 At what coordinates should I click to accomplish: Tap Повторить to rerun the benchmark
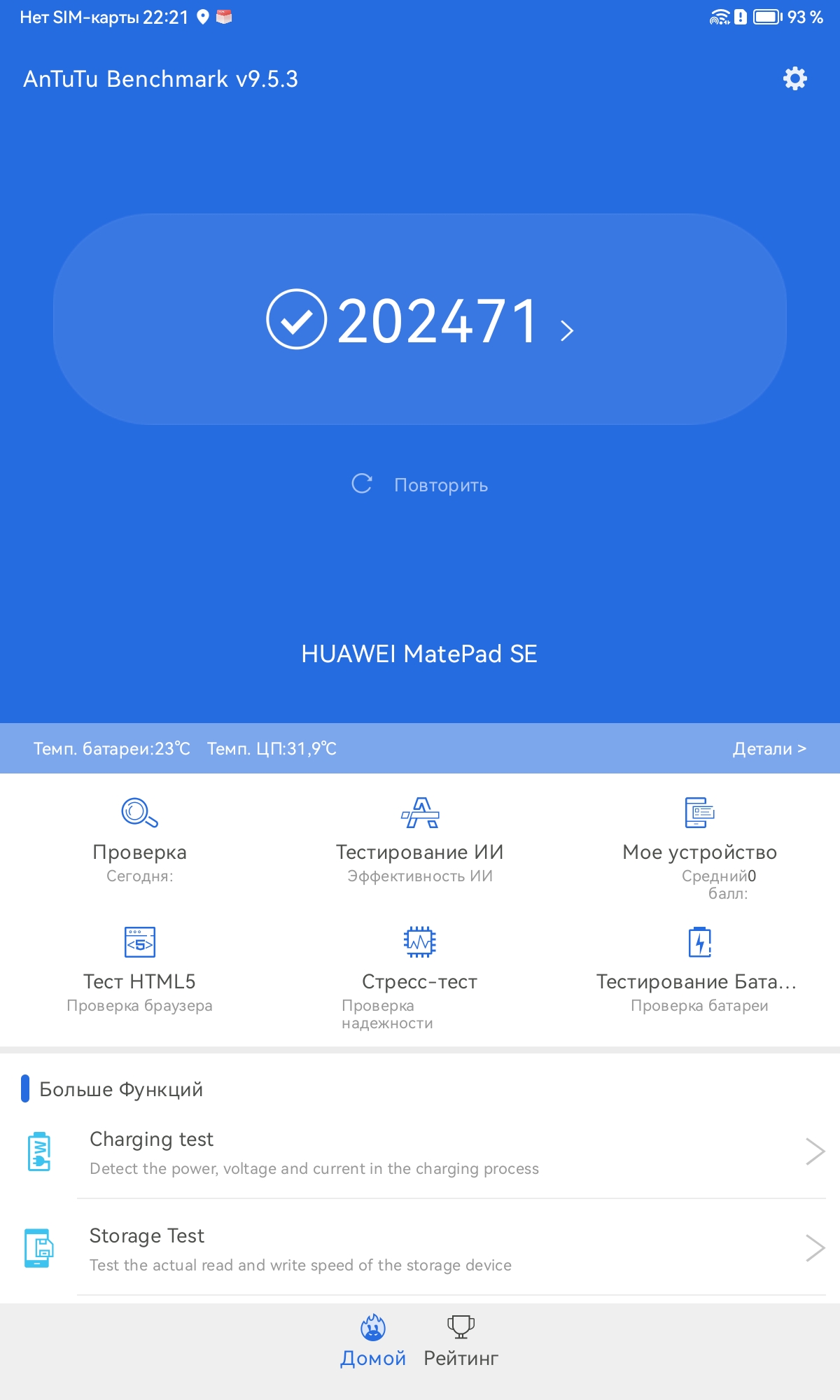pyautogui.click(x=420, y=484)
